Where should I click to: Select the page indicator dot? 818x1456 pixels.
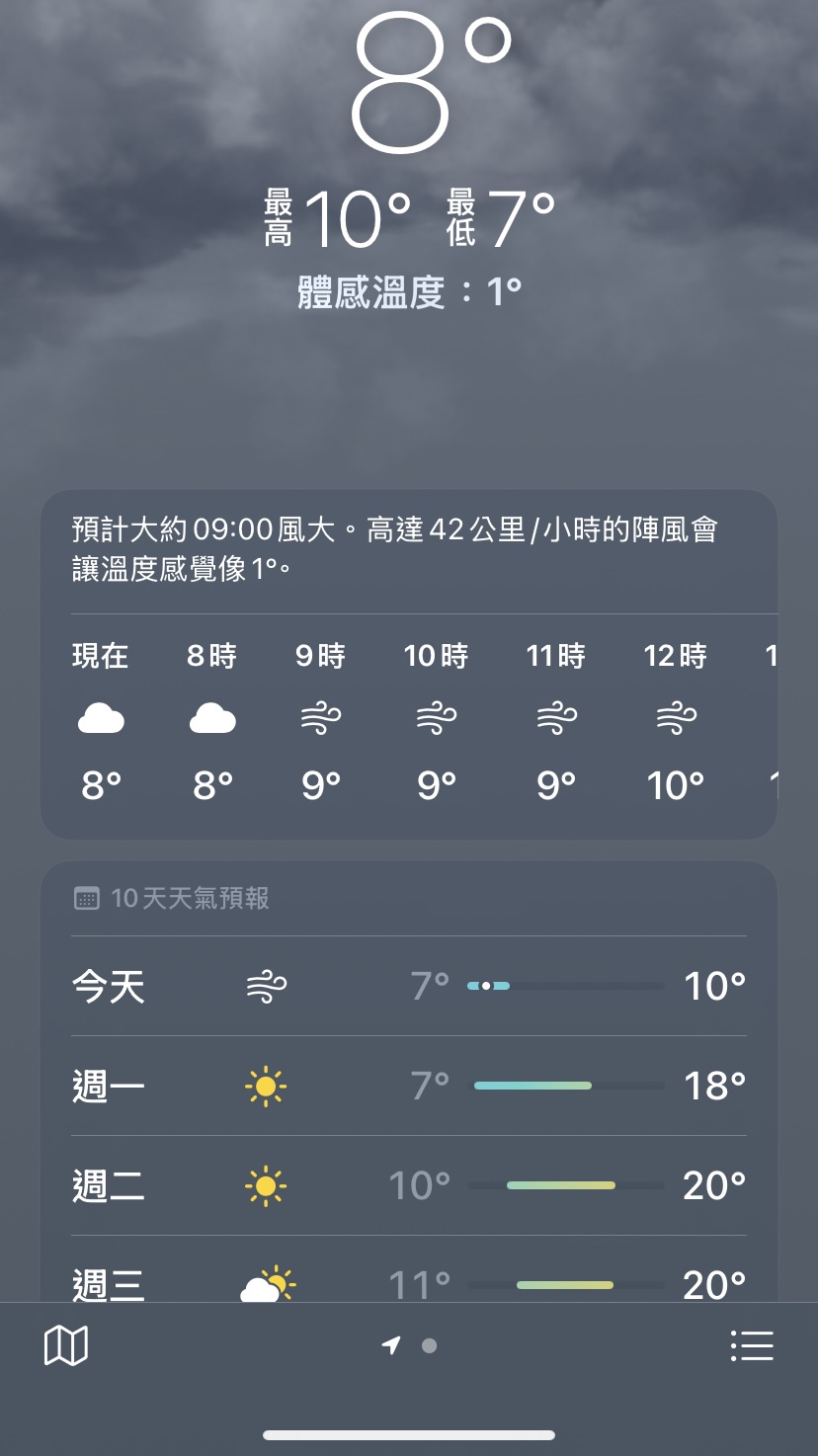tap(429, 1345)
